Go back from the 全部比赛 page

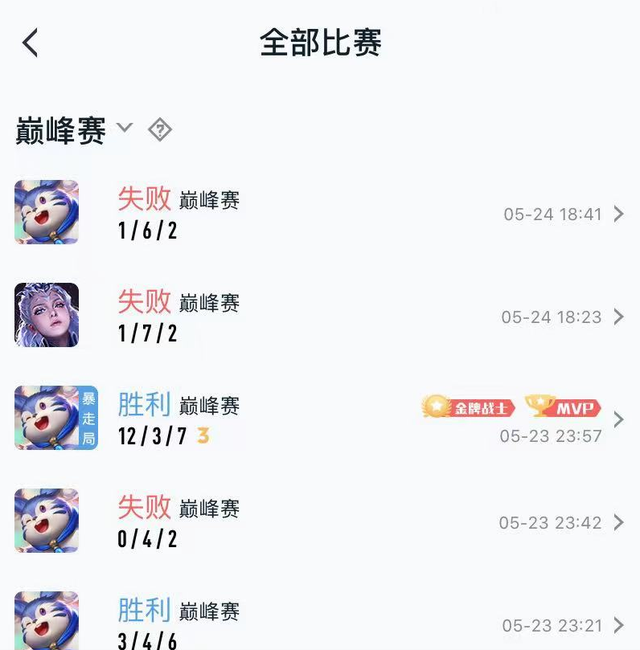click(30, 43)
